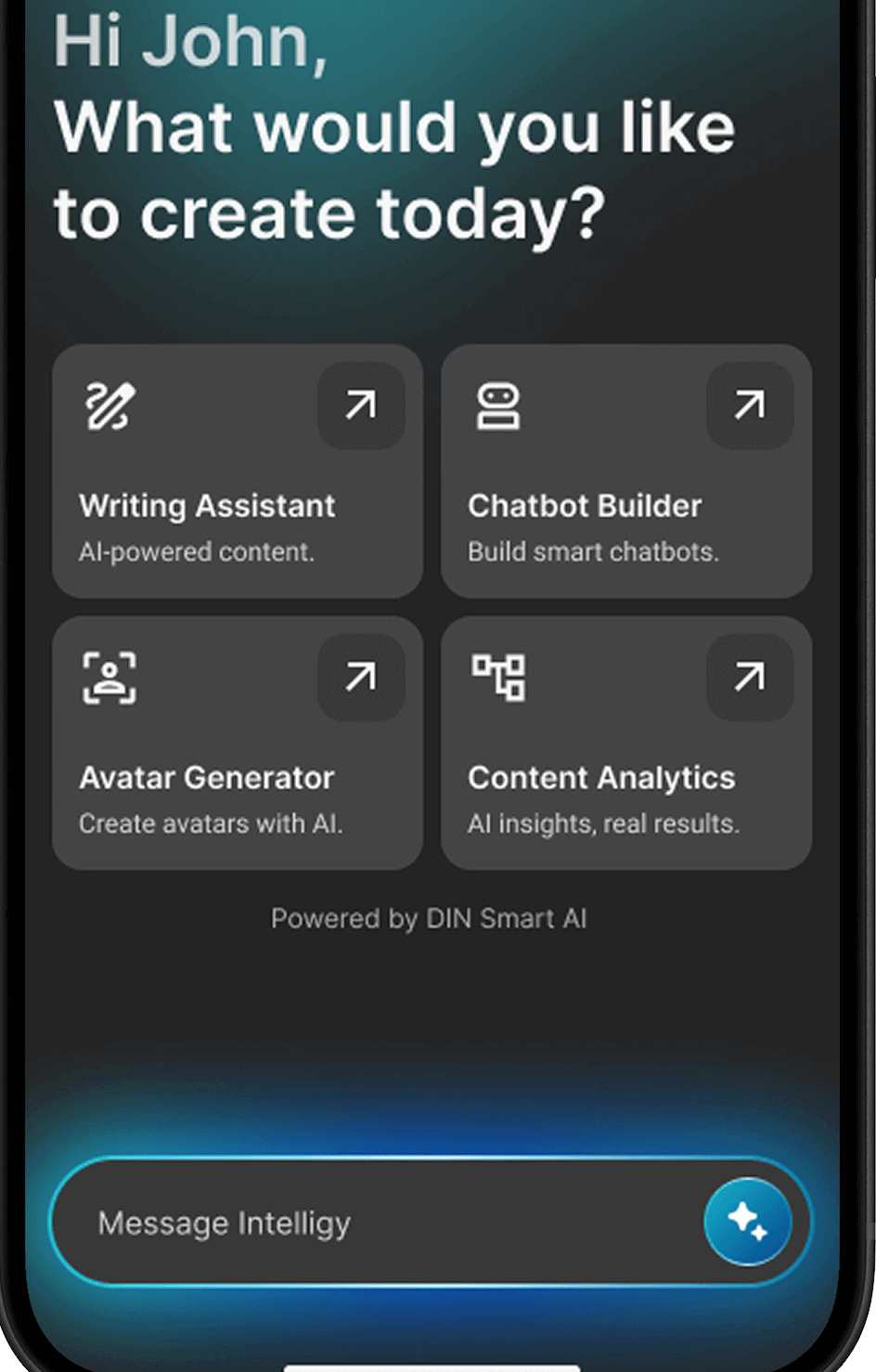876x1372 pixels.
Task: Focus the Message Intelligy text field
Action: coord(371,1223)
